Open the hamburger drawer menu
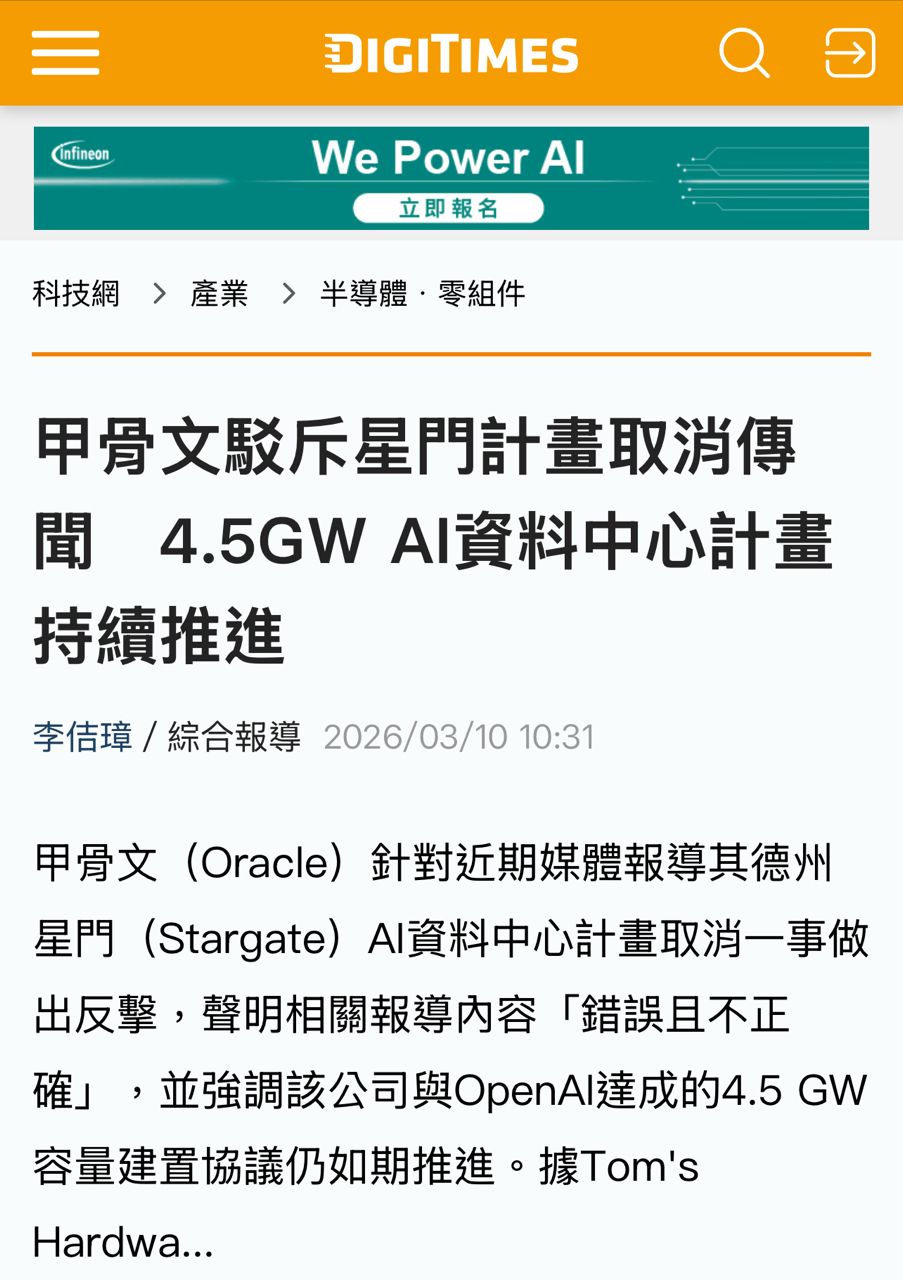Screen dimensions: 903x1280 point(65,52)
